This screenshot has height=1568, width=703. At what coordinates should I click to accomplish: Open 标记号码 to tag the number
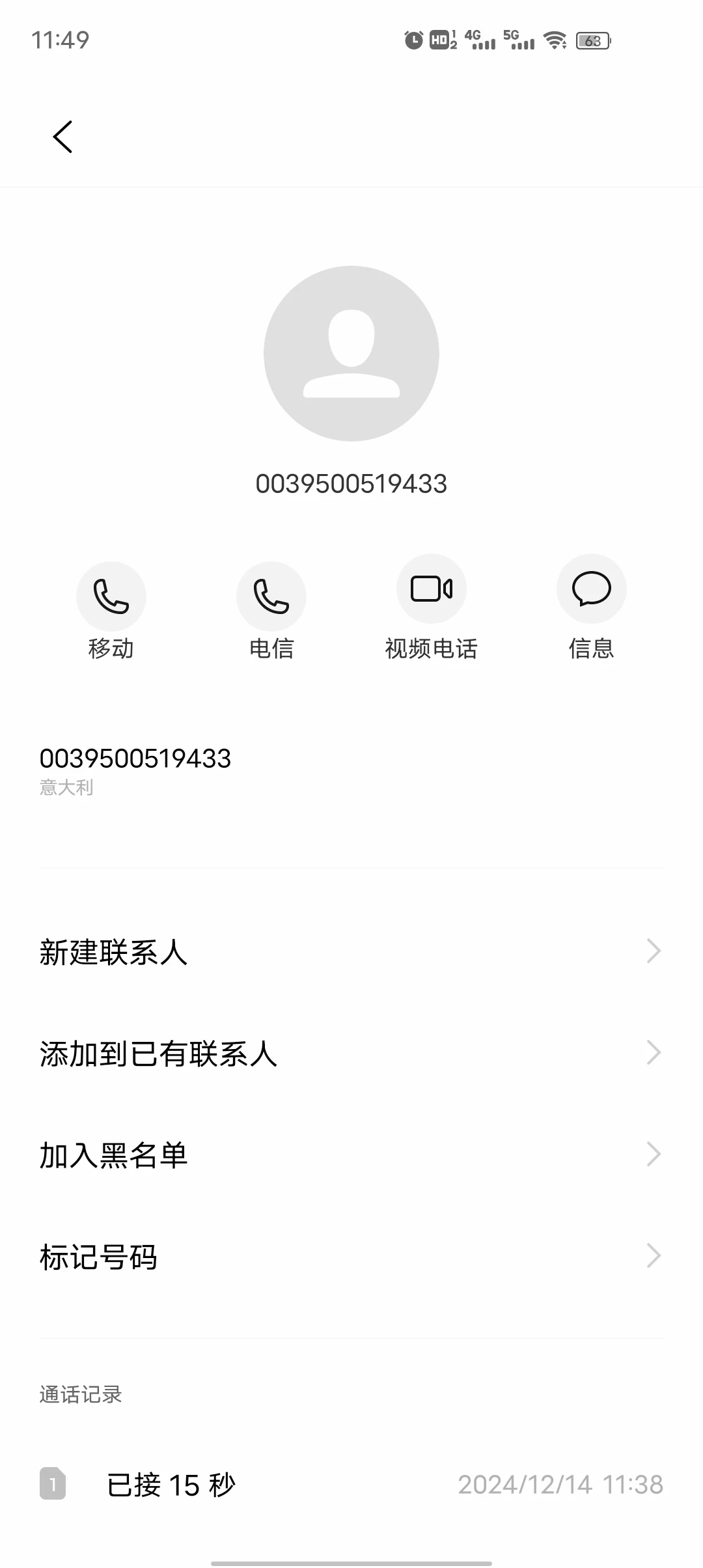[98, 1255]
